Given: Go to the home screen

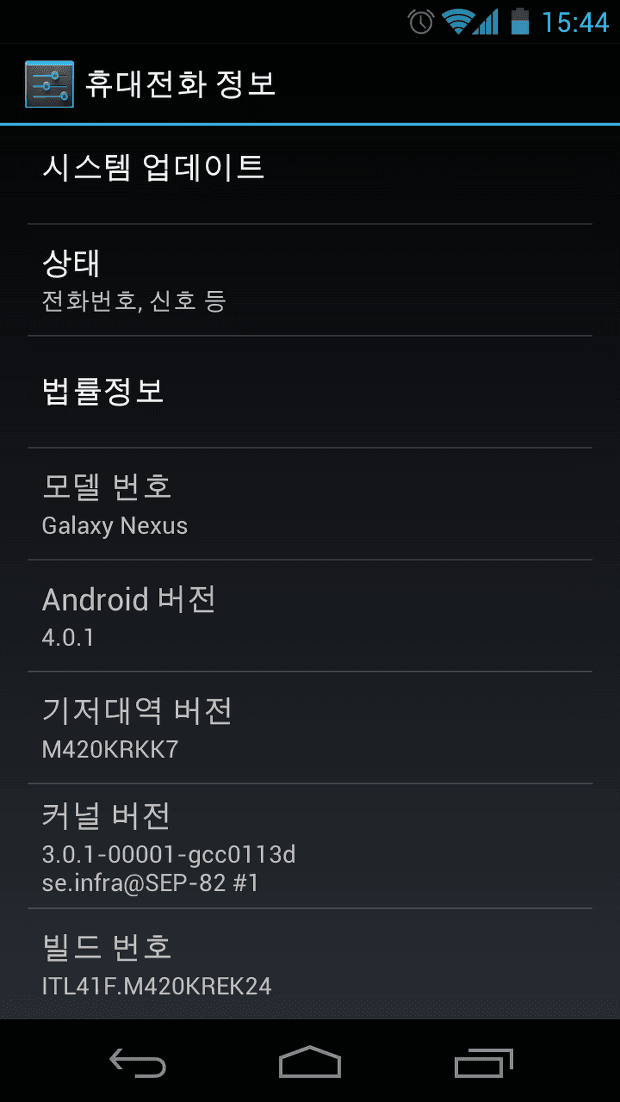Looking at the screenshot, I should tap(310, 1061).
